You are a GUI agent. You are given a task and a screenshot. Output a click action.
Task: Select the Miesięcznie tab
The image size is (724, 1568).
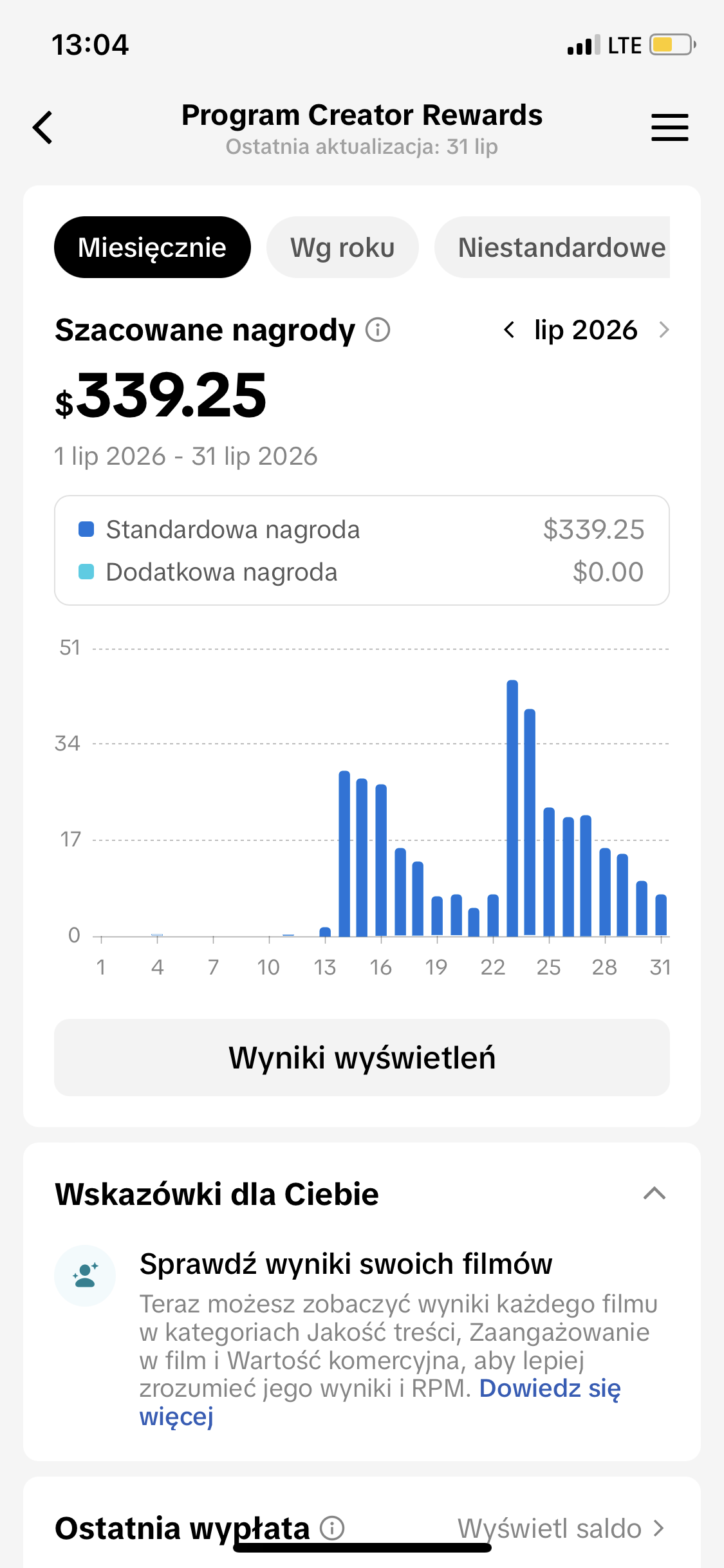[x=153, y=247]
